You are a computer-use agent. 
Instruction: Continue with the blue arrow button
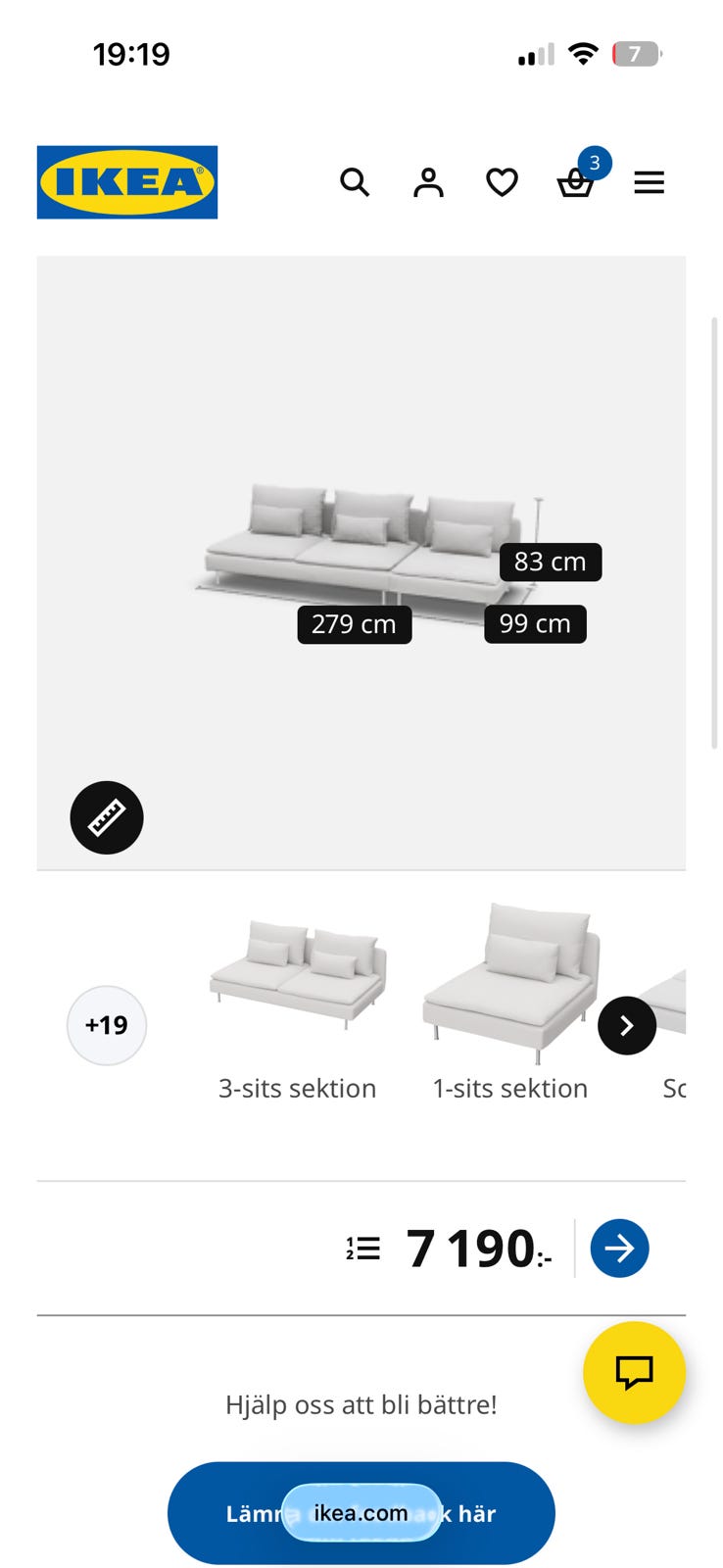click(x=619, y=1249)
